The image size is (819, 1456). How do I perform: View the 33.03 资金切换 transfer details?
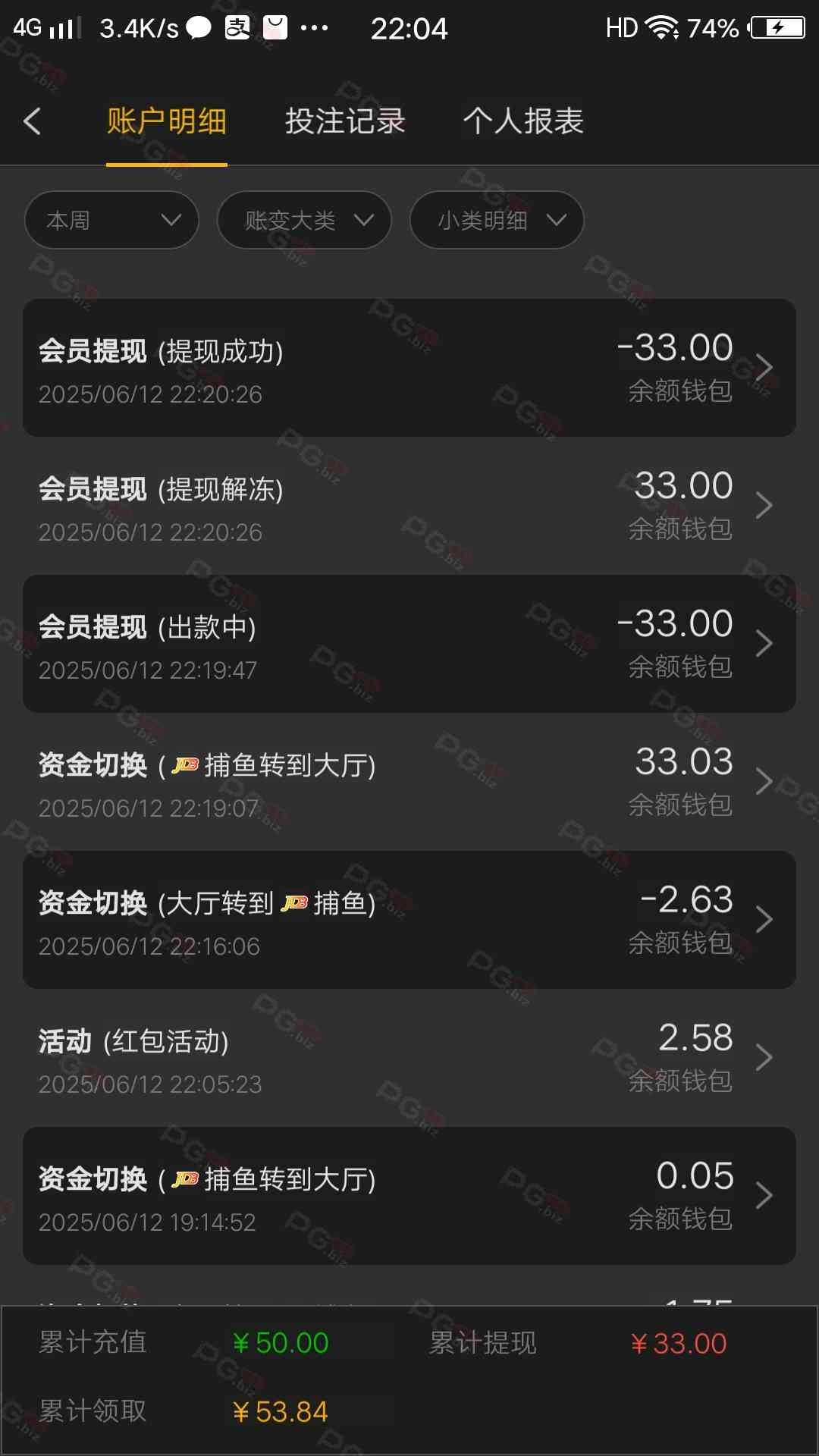pos(409,782)
